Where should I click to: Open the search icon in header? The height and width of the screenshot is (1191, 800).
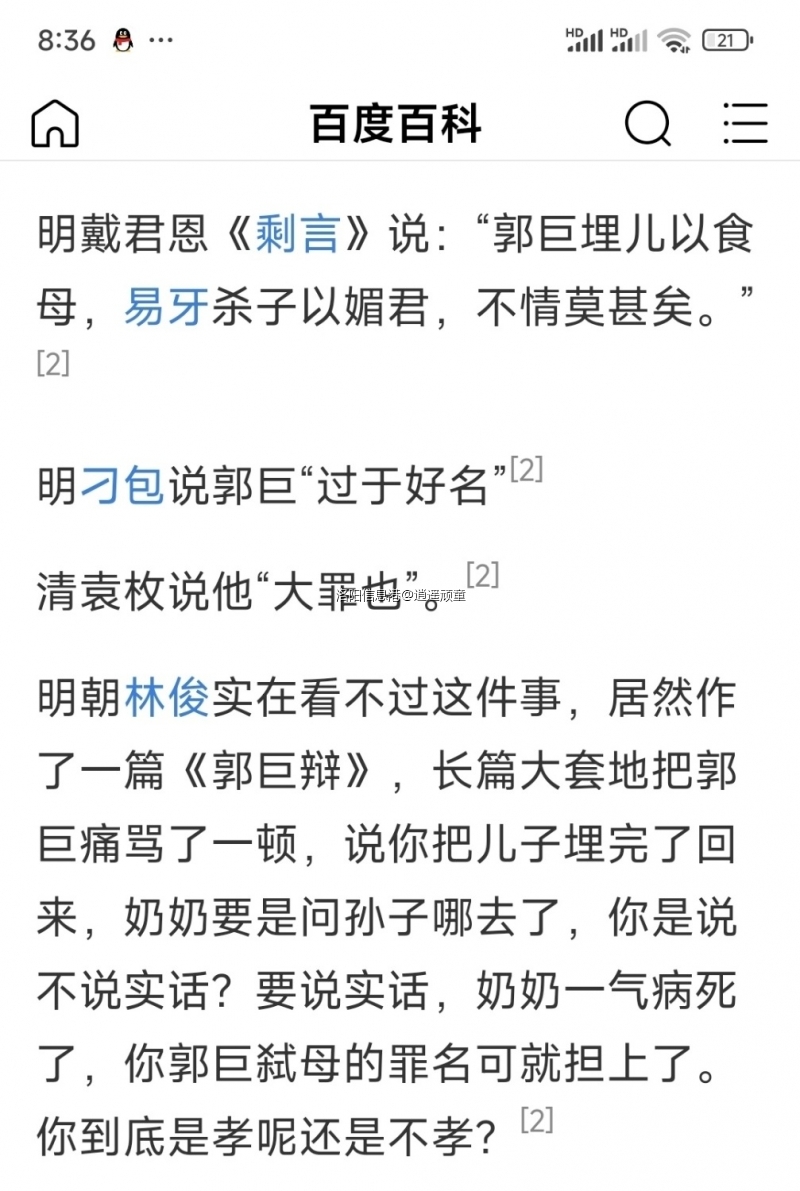point(647,125)
